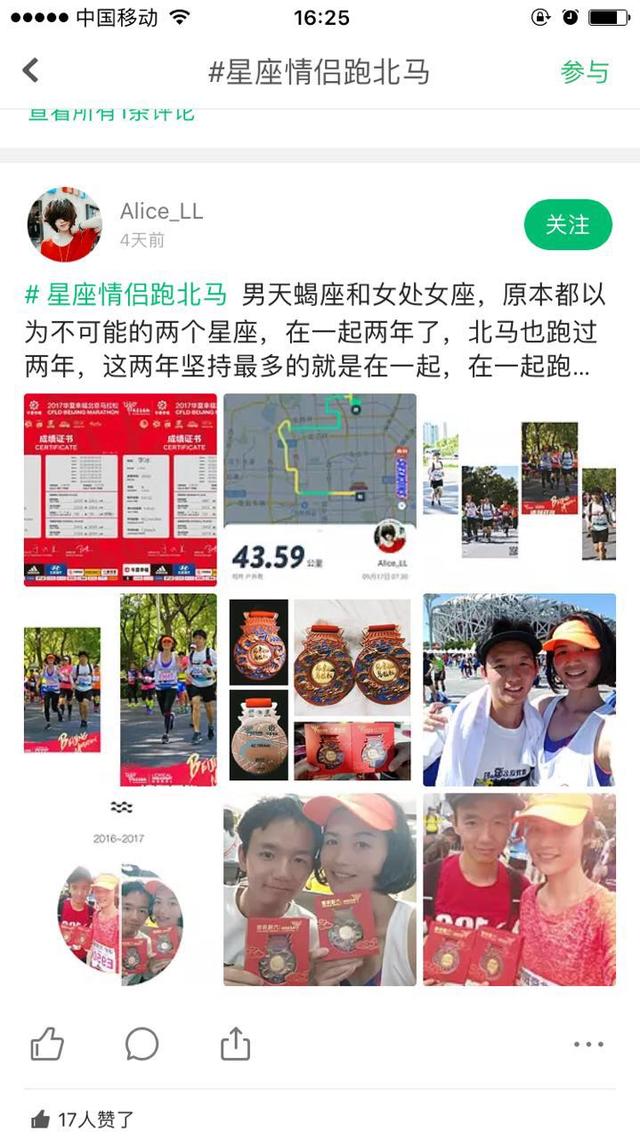View the medals photo
Screen dimensions: 640x1139
pos(319,689)
